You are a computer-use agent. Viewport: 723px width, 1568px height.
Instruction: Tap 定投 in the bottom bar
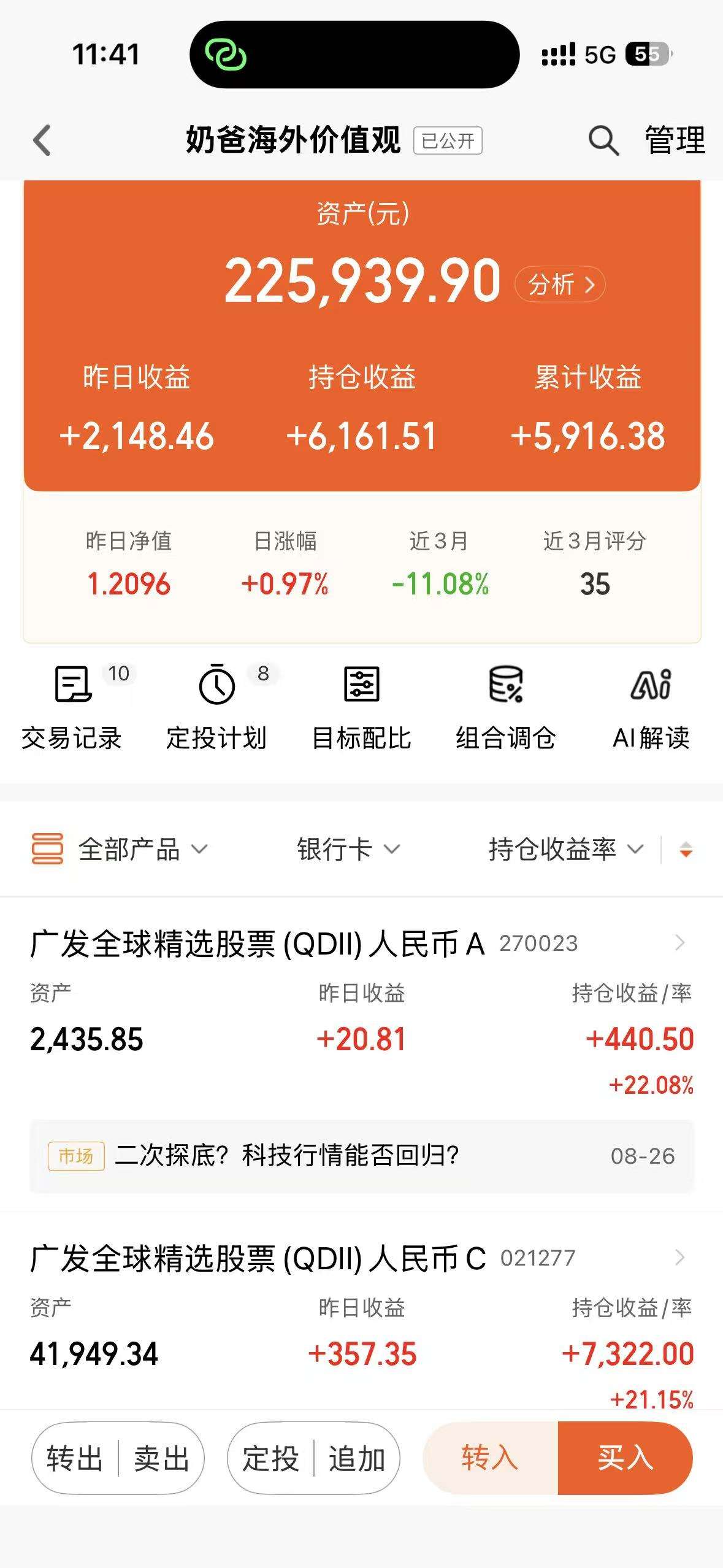pos(270,1458)
